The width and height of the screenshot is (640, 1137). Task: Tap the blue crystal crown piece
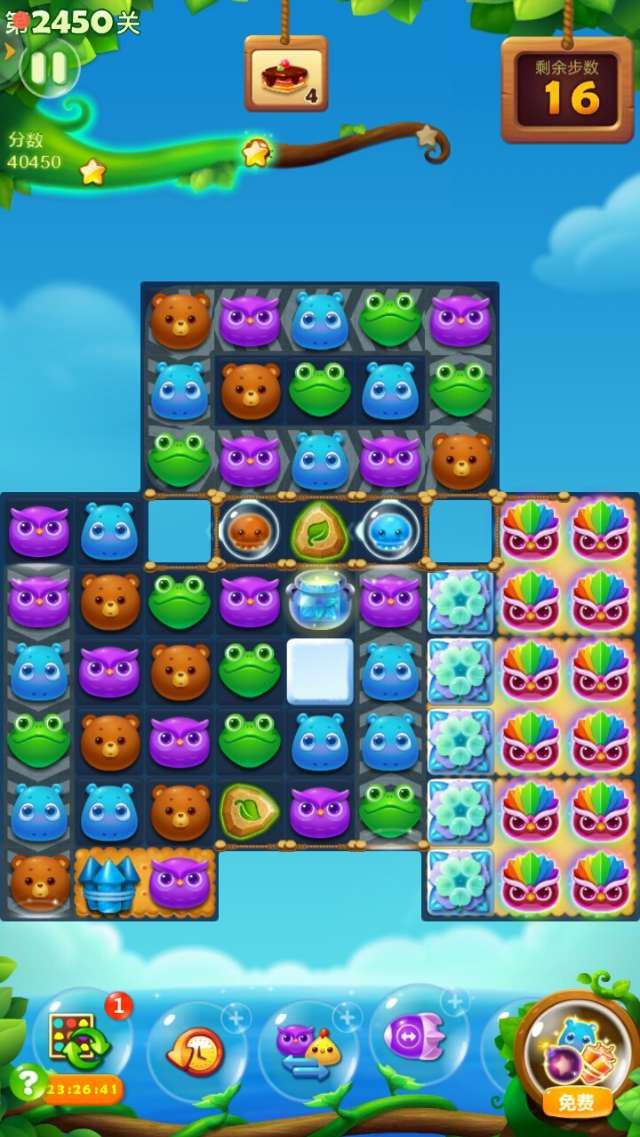[x=108, y=883]
